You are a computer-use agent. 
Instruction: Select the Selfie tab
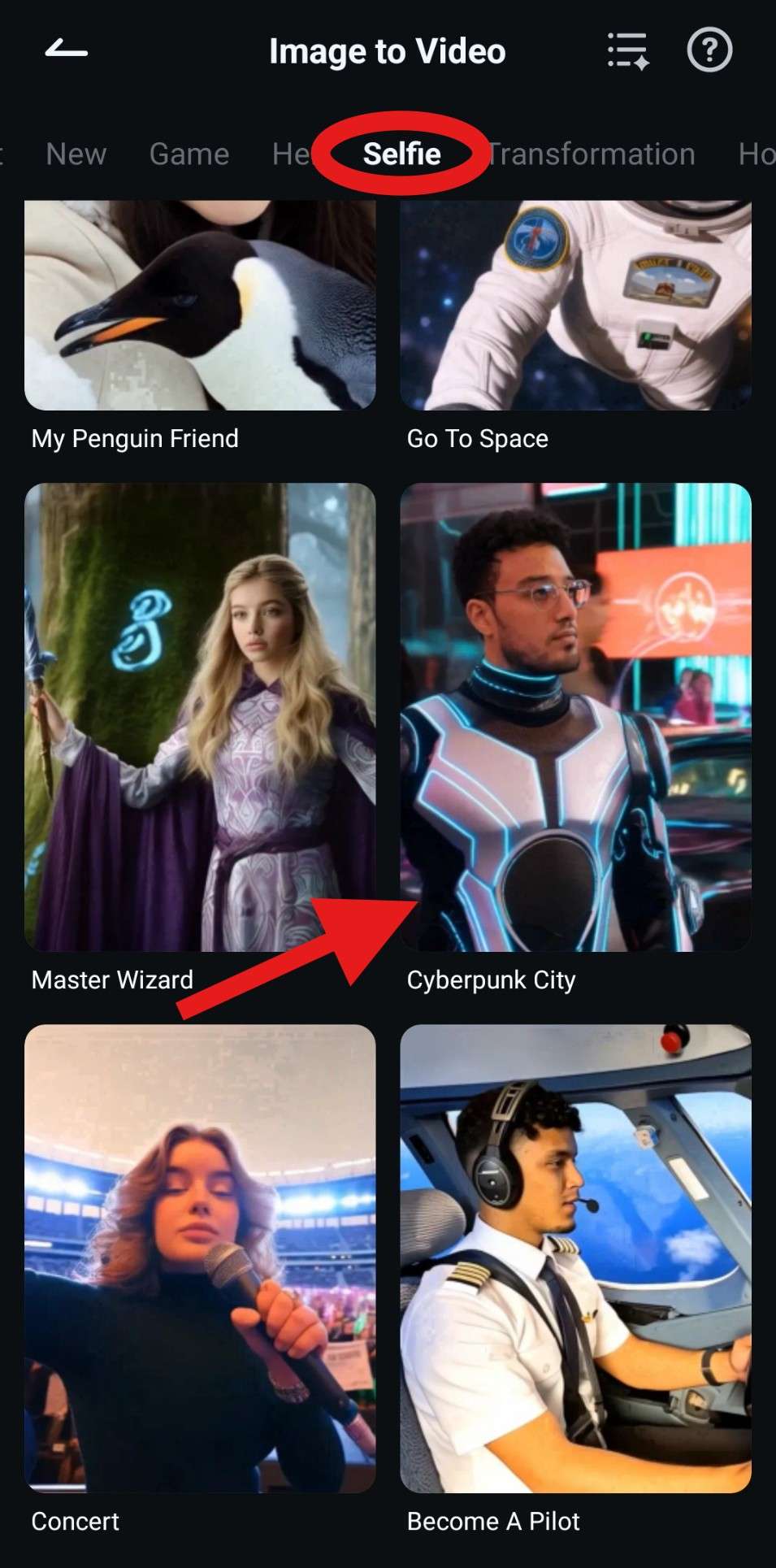[401, 154]
